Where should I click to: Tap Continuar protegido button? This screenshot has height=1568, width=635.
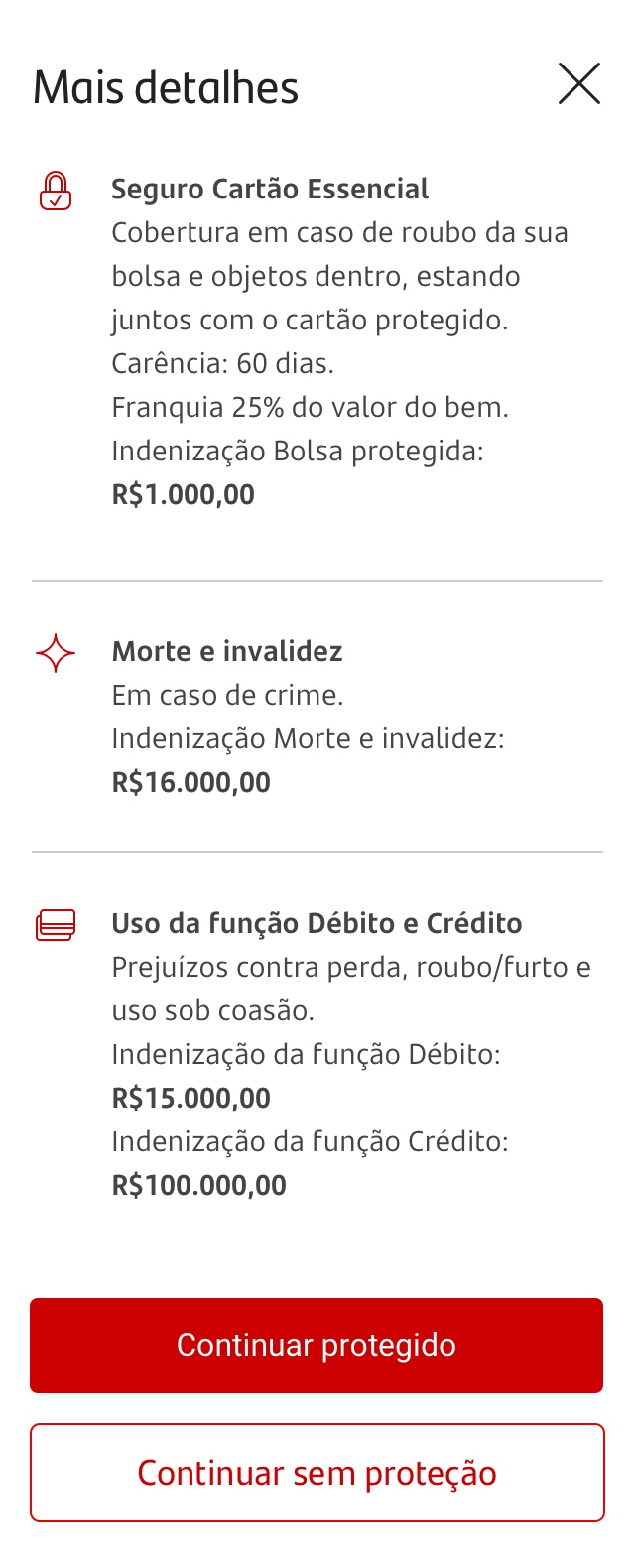click(317, 1345)
